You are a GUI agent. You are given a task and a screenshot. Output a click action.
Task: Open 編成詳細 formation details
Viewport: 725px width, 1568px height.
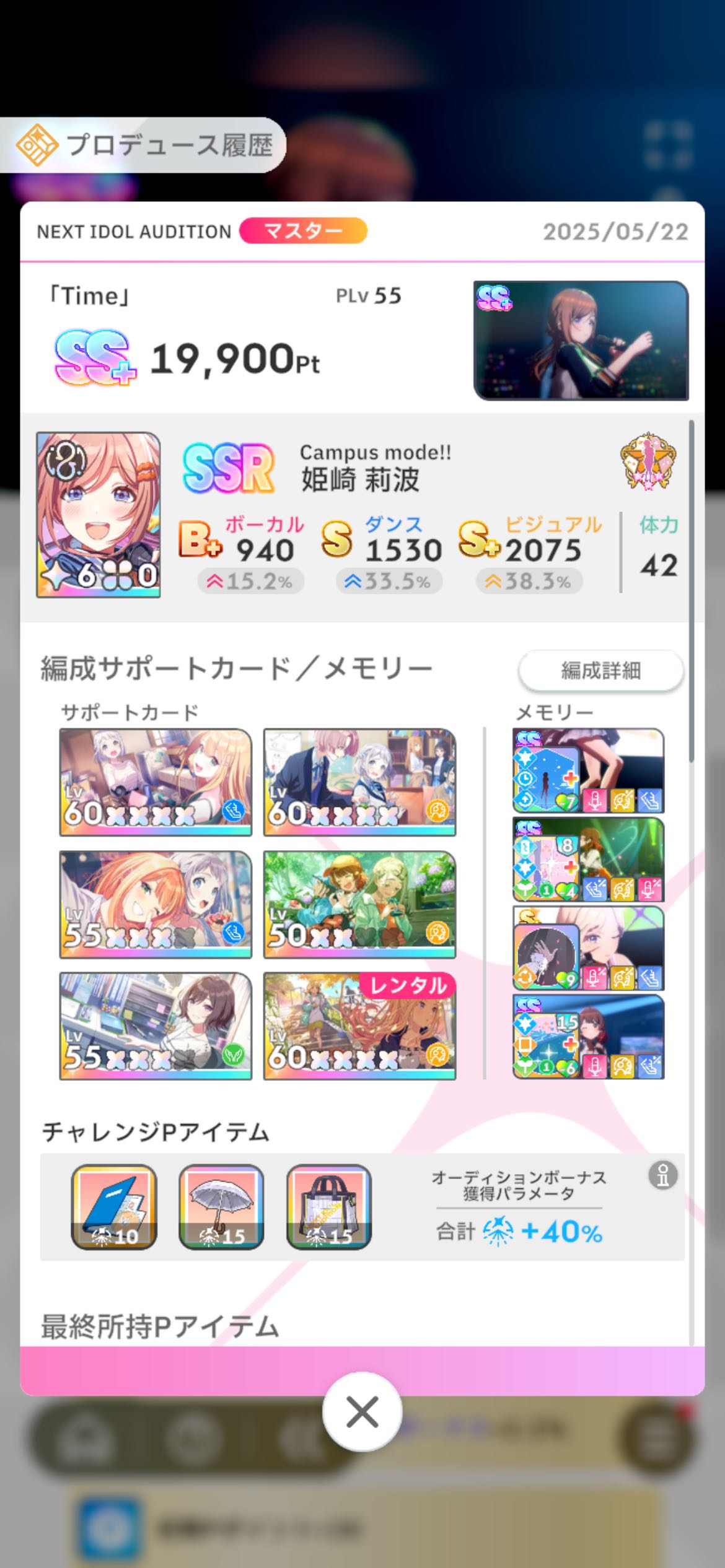(x=600, y=670)
